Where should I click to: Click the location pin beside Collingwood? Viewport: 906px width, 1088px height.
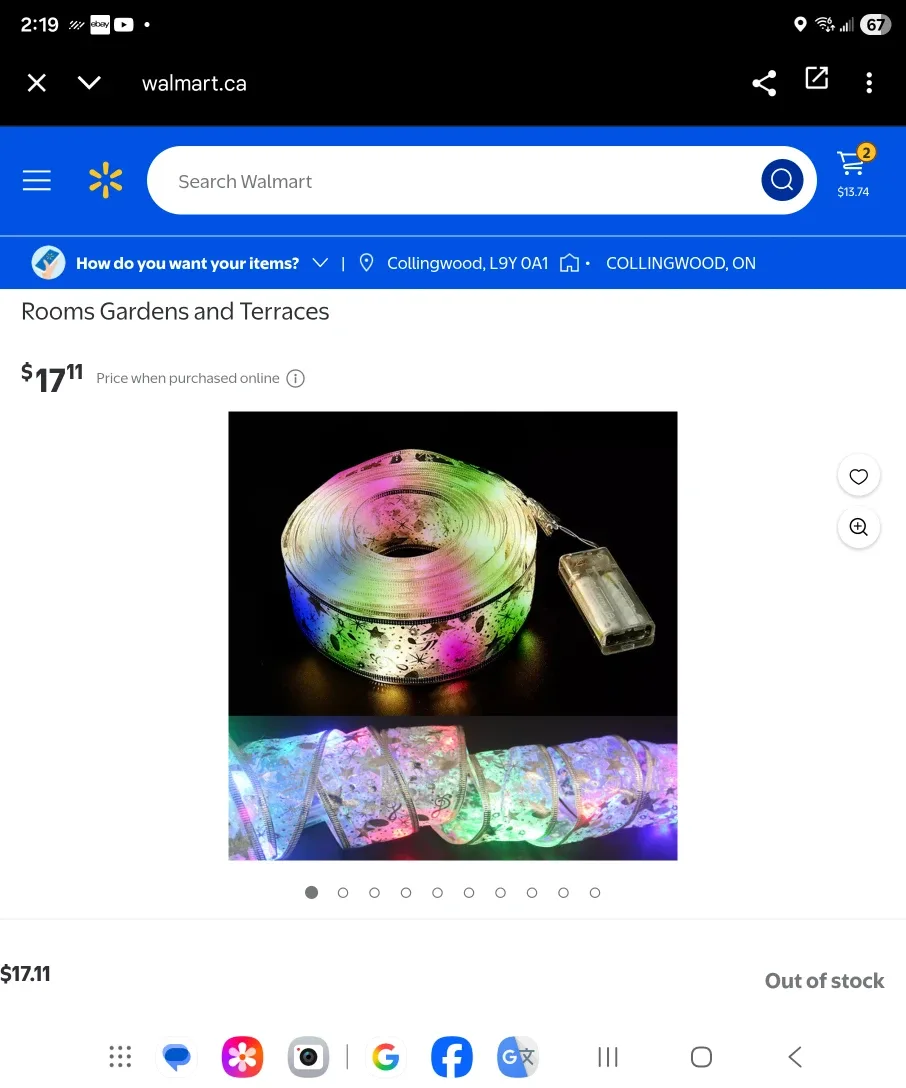[x=366, y=262]
